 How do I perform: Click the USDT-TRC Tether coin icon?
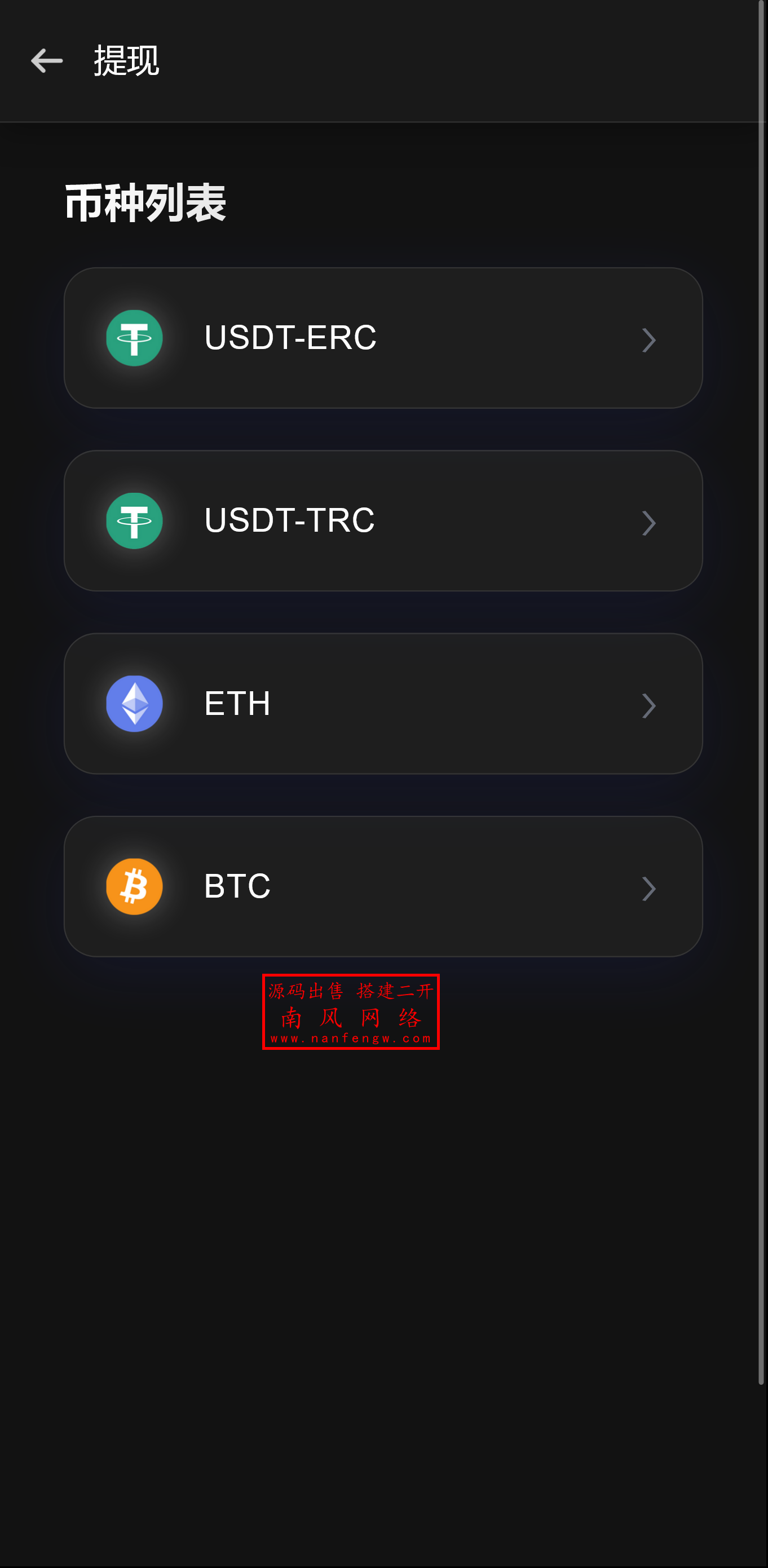point(134,521)
